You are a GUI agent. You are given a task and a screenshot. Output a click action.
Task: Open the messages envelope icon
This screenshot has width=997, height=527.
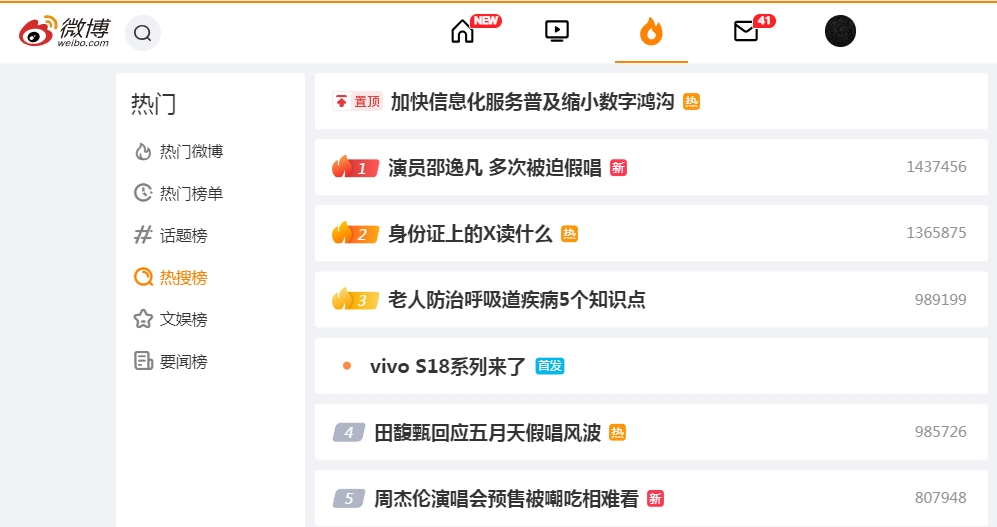(x=746, y=31)
